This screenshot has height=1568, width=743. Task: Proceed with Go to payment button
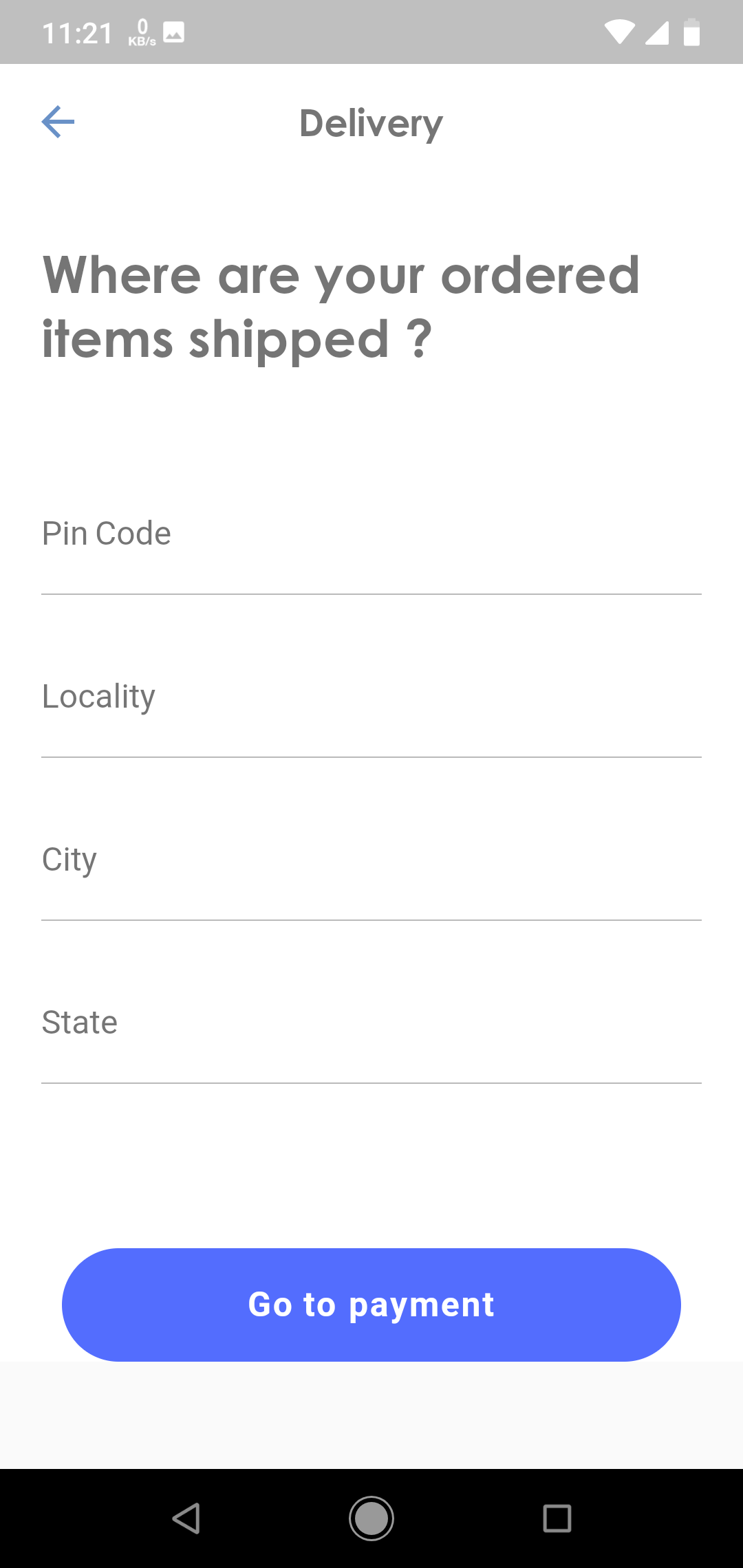371,1305
